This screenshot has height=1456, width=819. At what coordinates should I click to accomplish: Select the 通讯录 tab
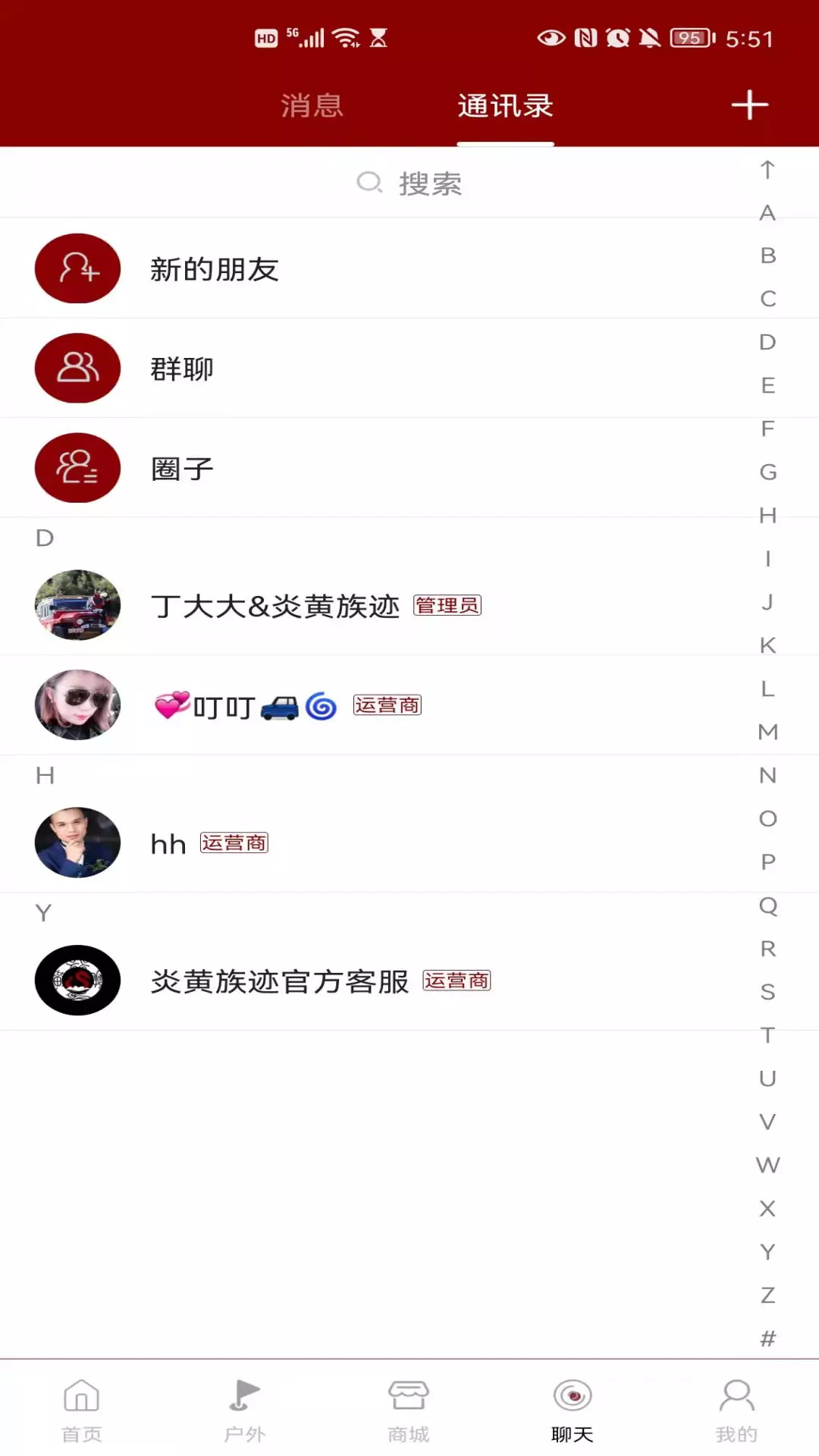coord(505,105)
